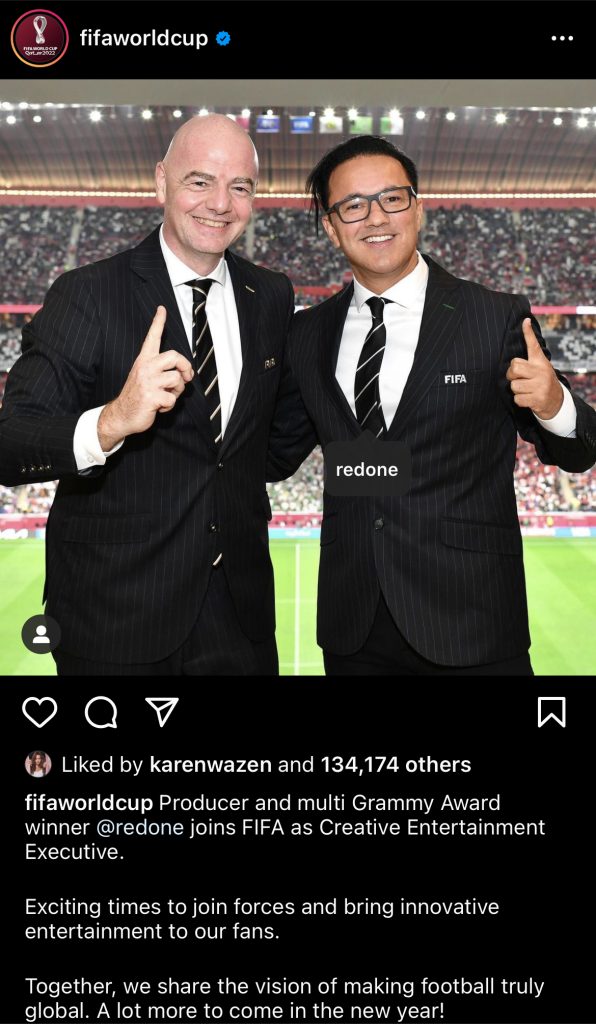Tap the redone tag on the photo
Image resolution: width=596 pixels, height=1024 pixels.
click(366, 469)
